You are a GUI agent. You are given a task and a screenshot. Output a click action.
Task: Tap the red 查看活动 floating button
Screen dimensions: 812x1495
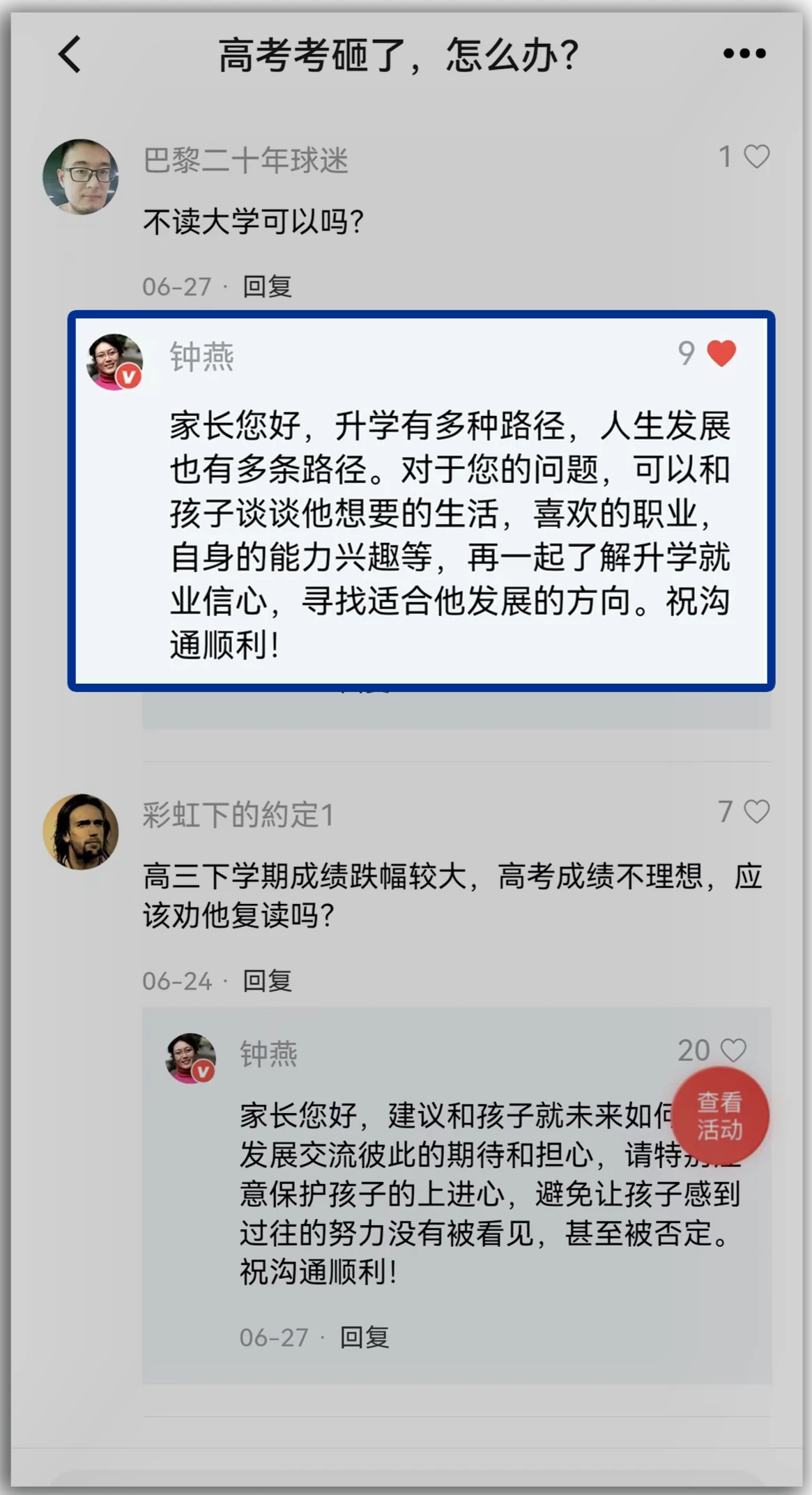[719, 1116]
